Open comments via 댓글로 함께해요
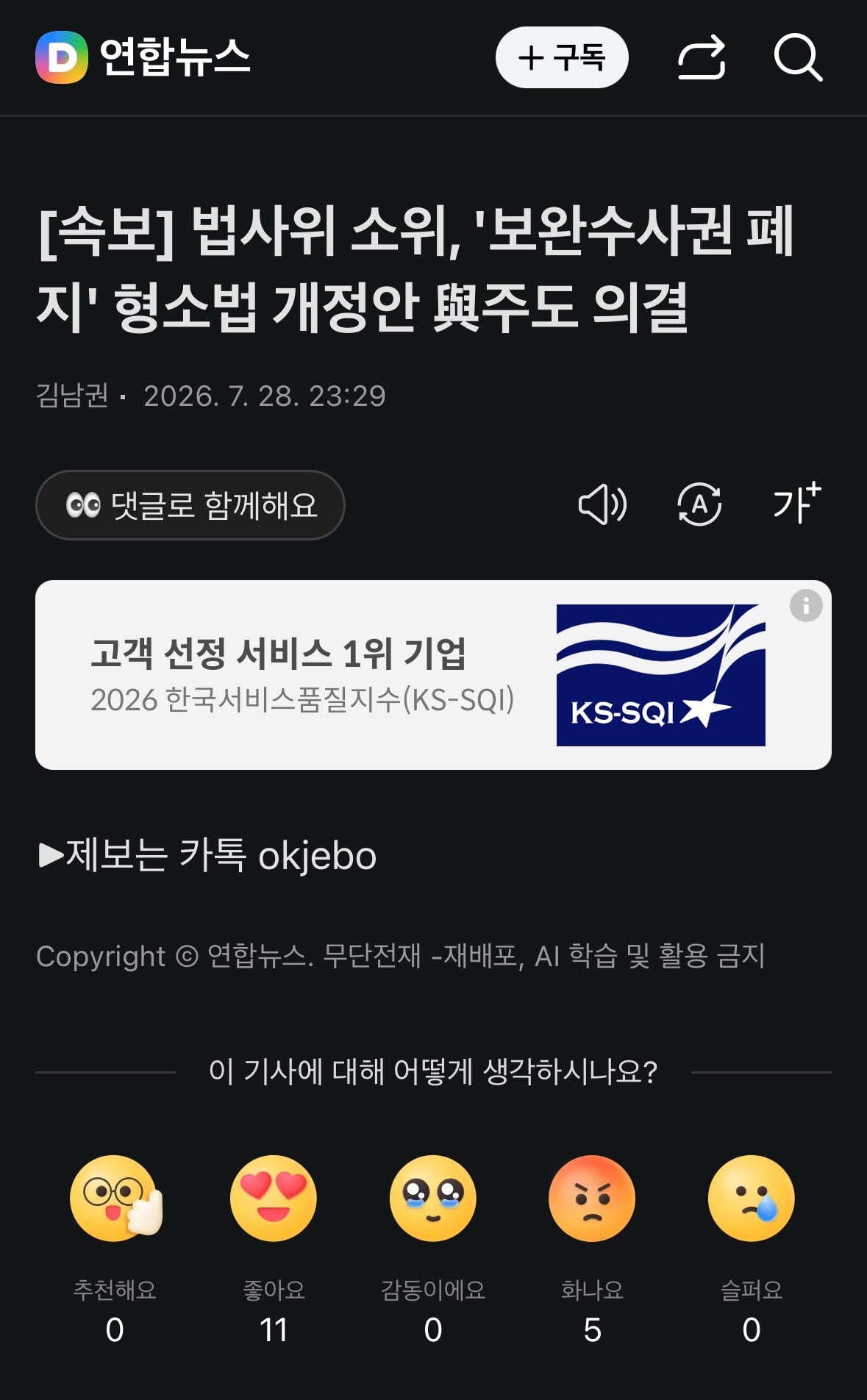867x1400 pixels. 190,505
